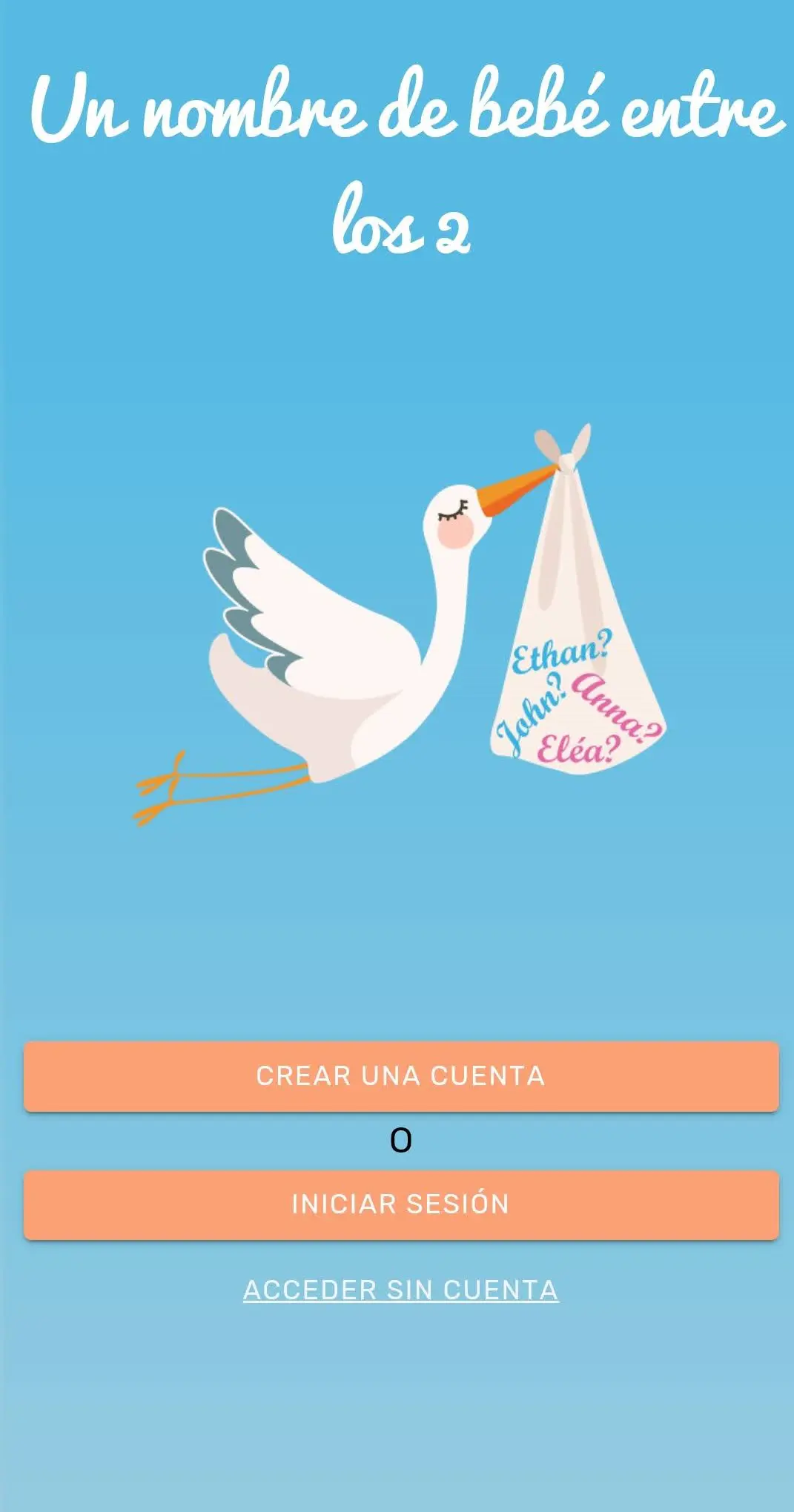Select the Iniciar sesión button
The width and height of the screenshot is (794, 1512).
400,1204
